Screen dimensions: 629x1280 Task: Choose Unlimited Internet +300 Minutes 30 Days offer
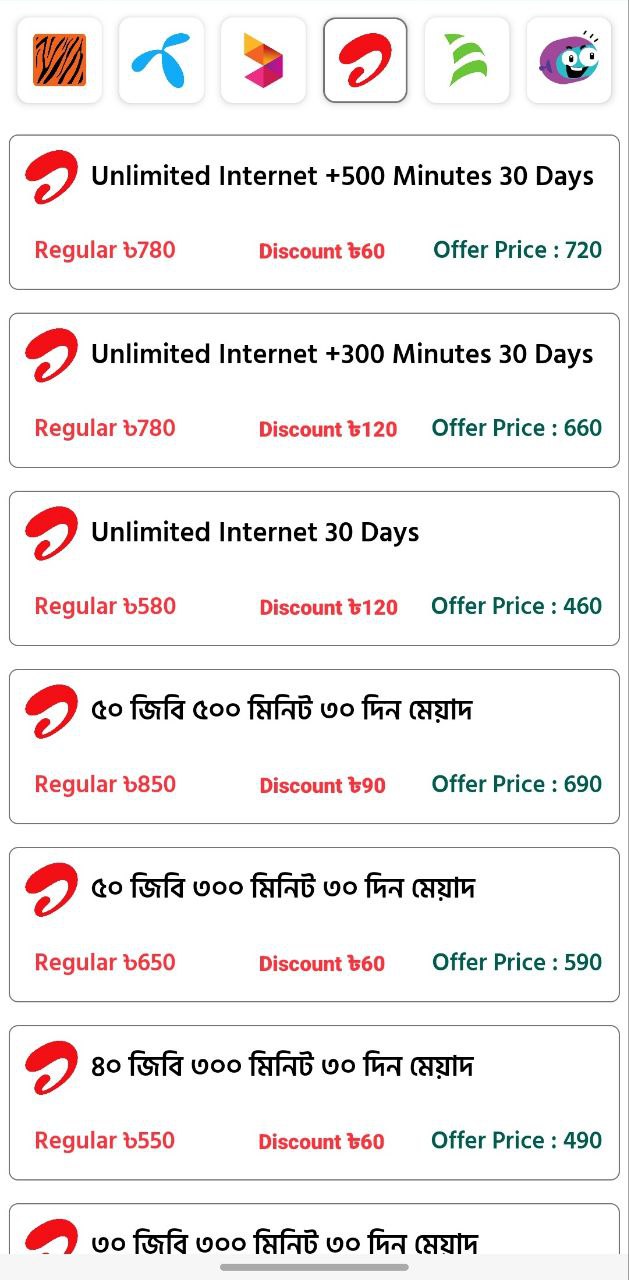314,390
